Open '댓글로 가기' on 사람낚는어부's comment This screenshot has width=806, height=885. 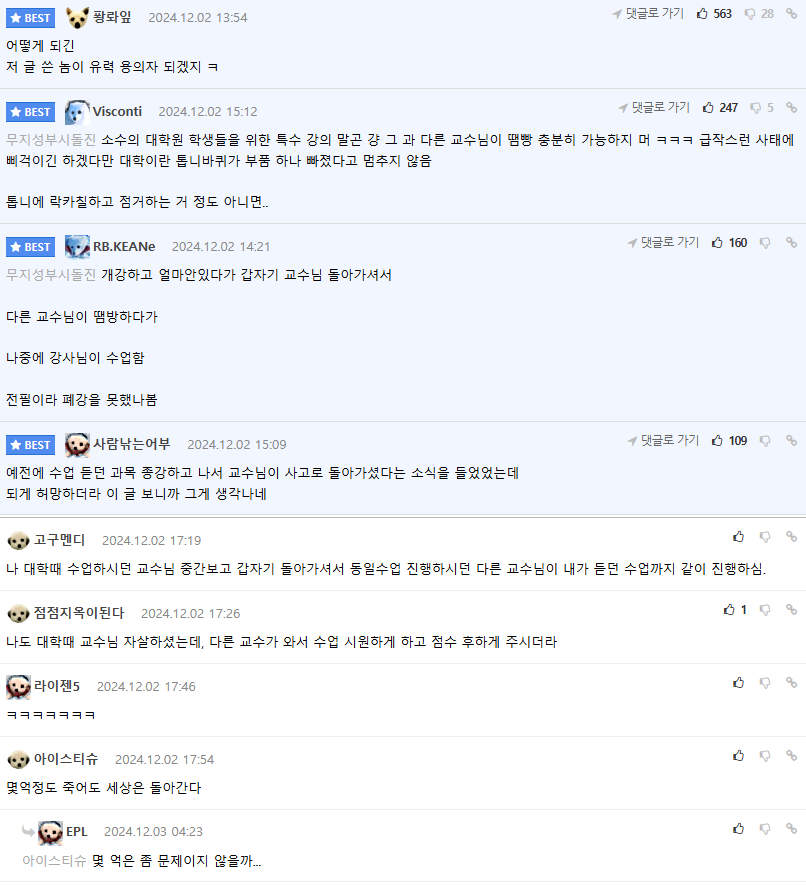[663, 441]
